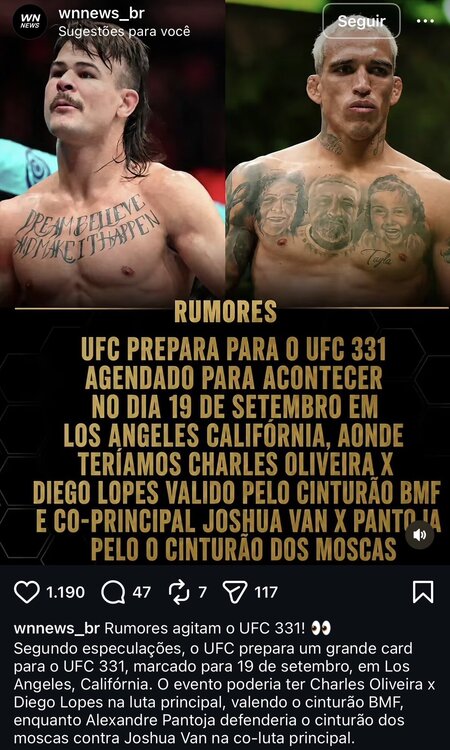The image size is (450, 750).
Task: Share the post via the send icon
Action: (x=235, y=592)
